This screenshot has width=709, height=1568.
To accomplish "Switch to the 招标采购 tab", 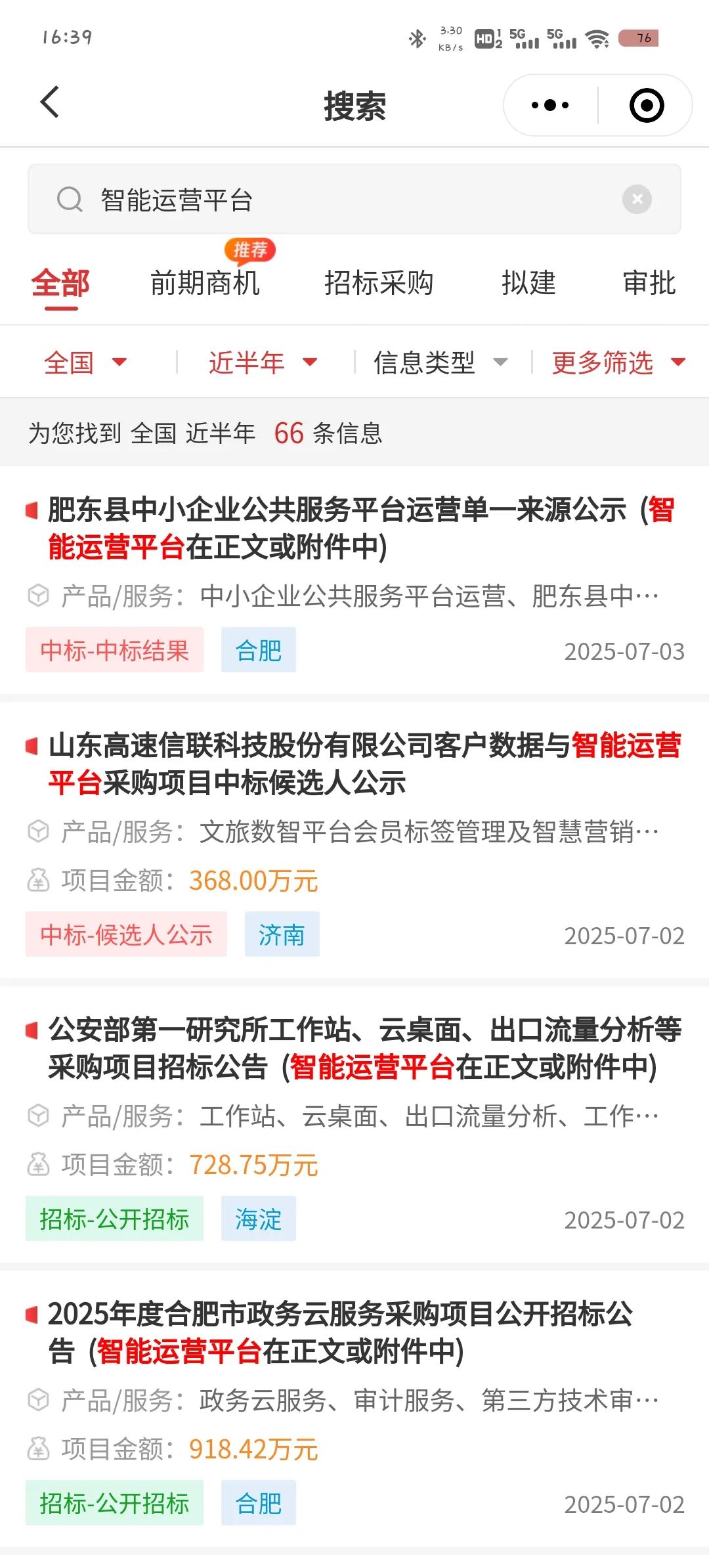I will click(x=379, y=284).
